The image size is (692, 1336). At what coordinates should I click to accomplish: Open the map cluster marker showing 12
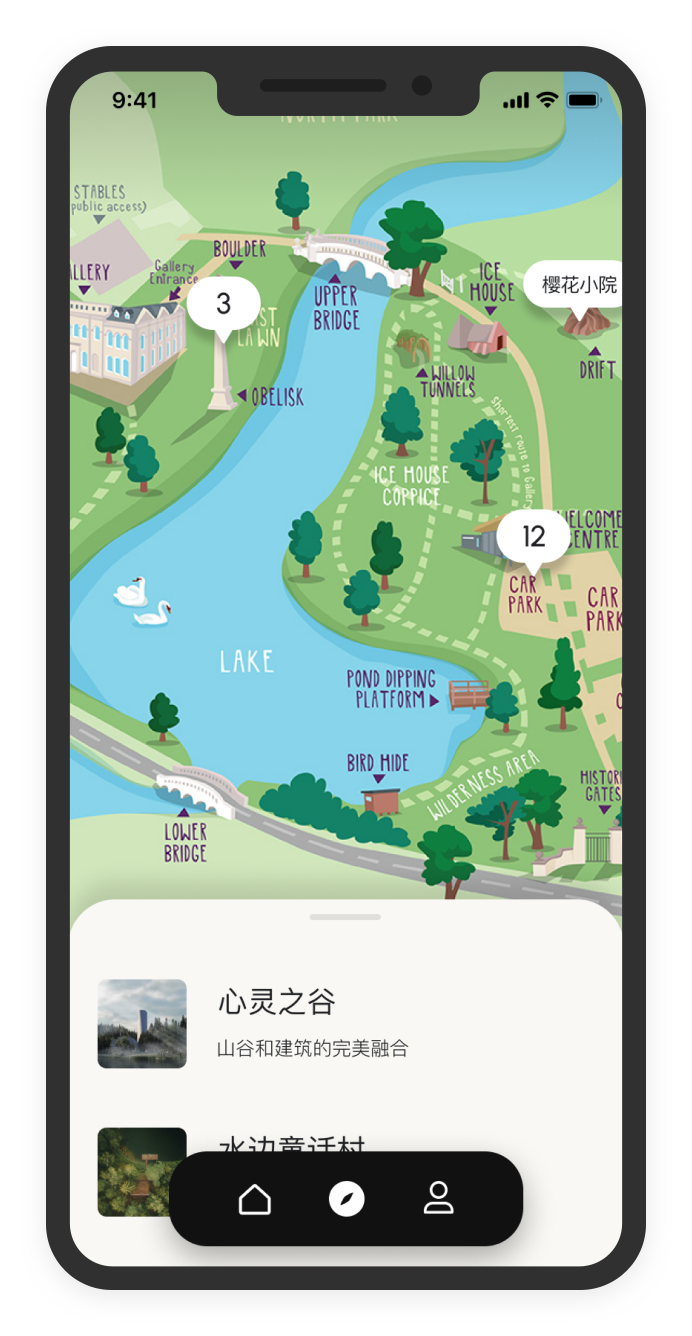[533, 537]
